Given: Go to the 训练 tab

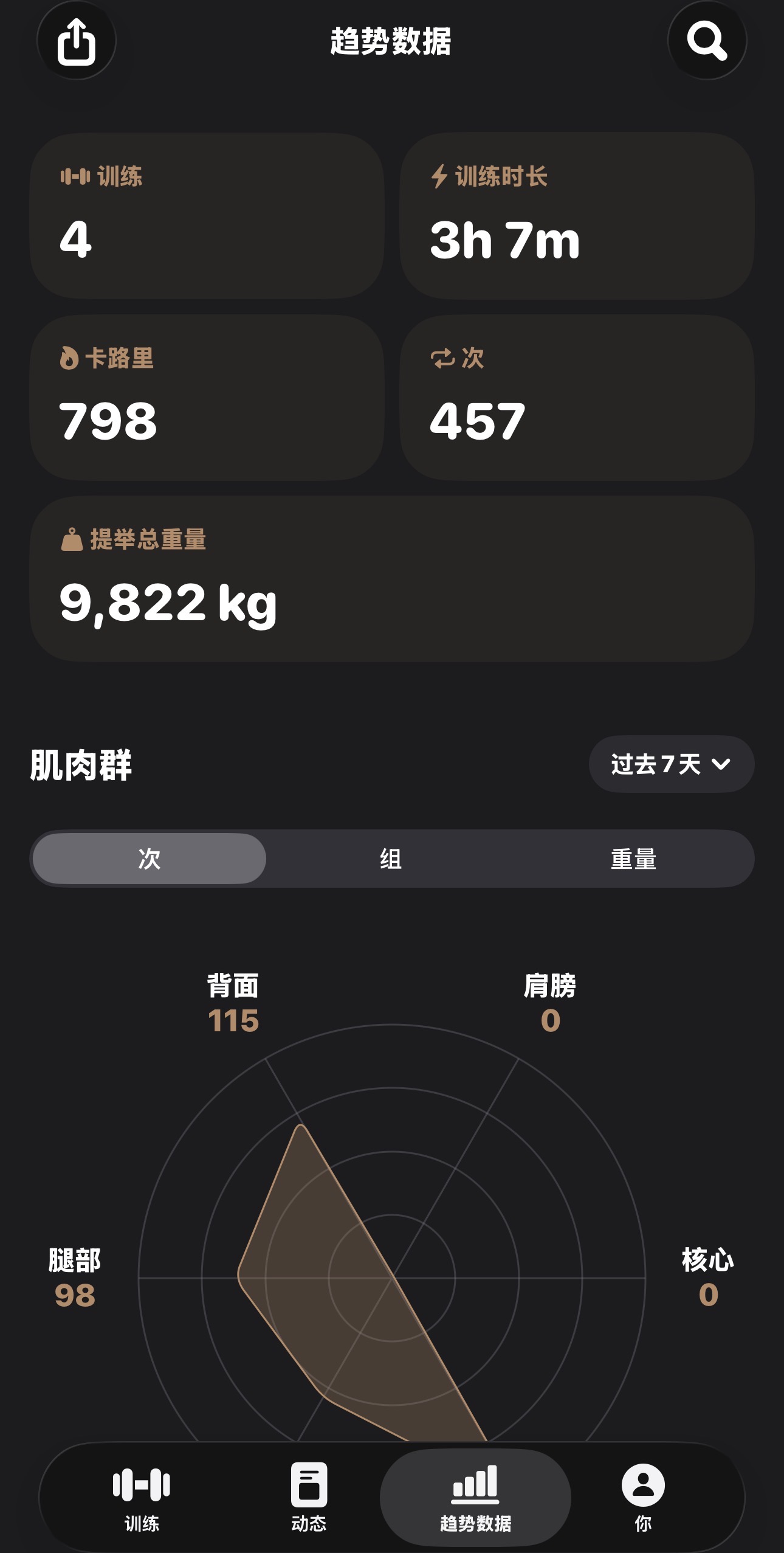Looking at the screenshot, I should click(142, 1497).
